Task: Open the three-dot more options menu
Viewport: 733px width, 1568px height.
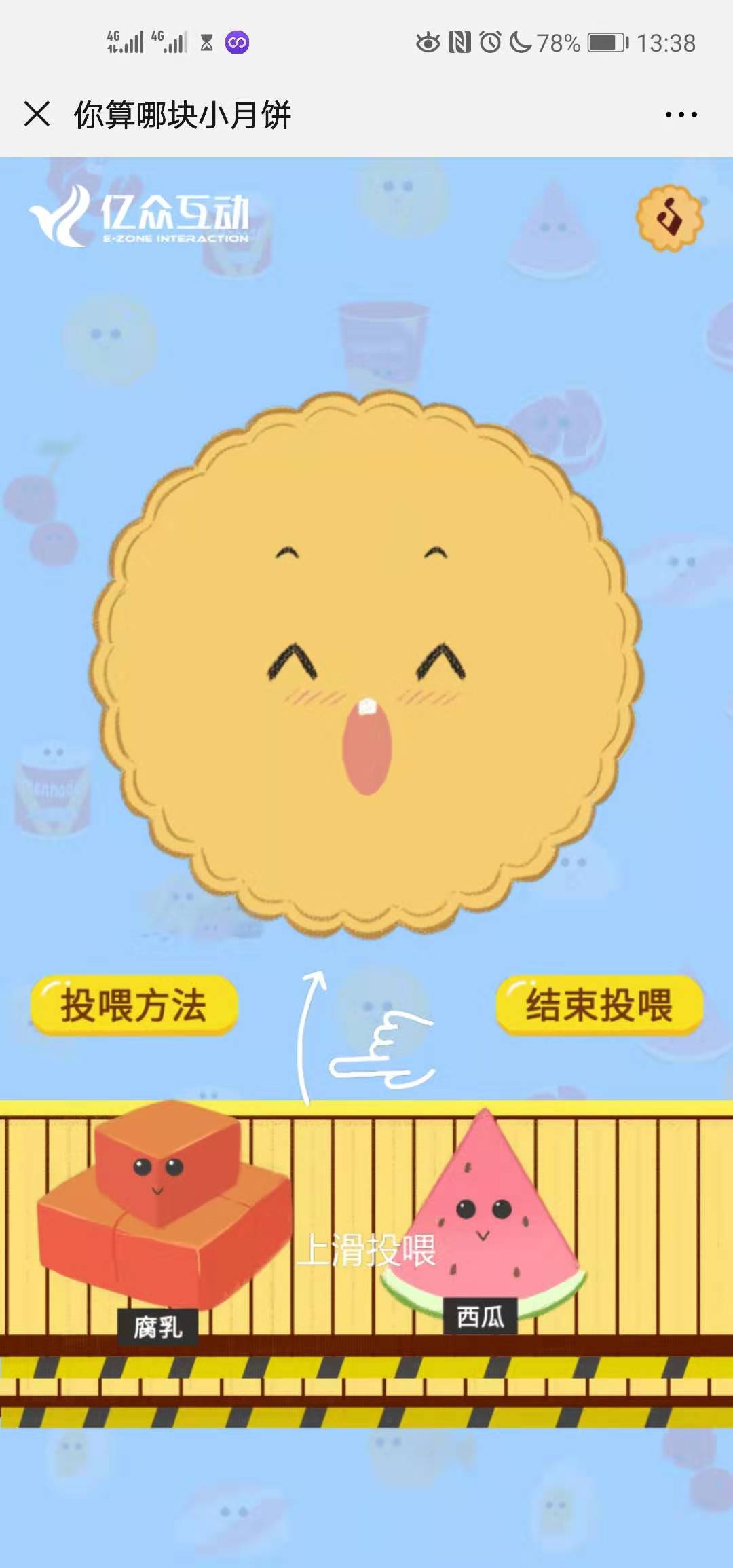Action: (681, 115)
